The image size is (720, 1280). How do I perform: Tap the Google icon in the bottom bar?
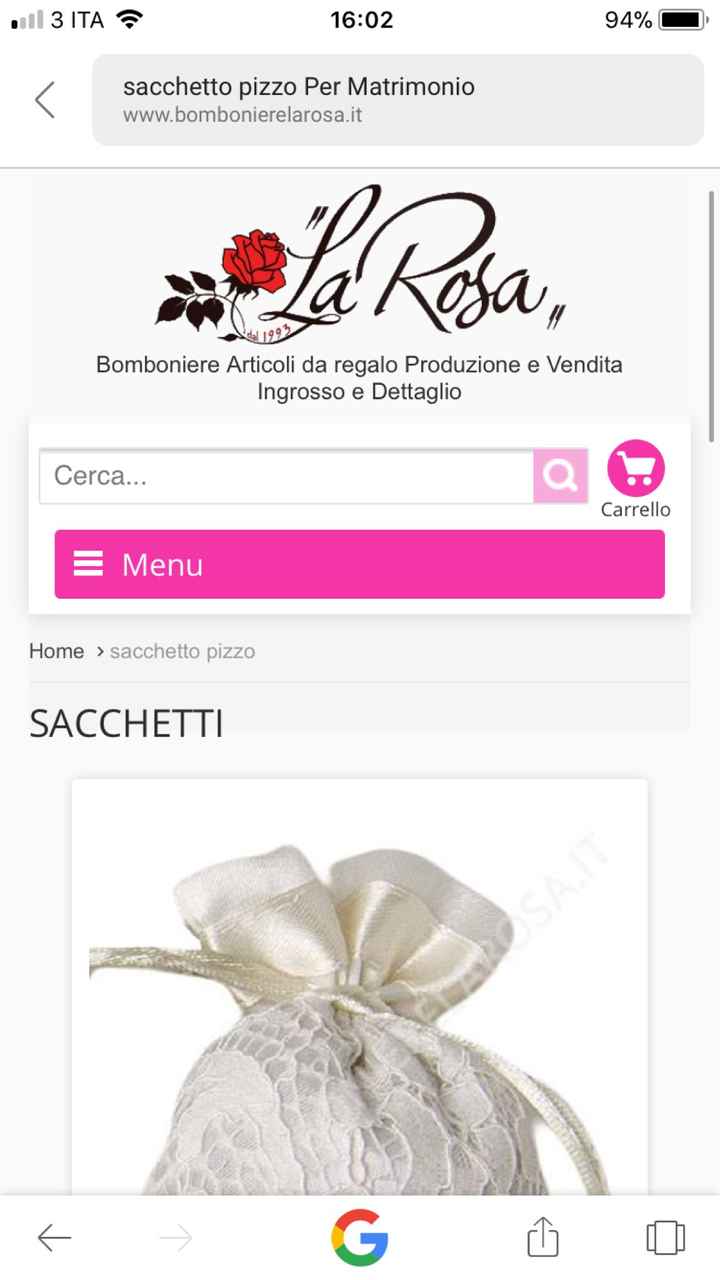360,1237
